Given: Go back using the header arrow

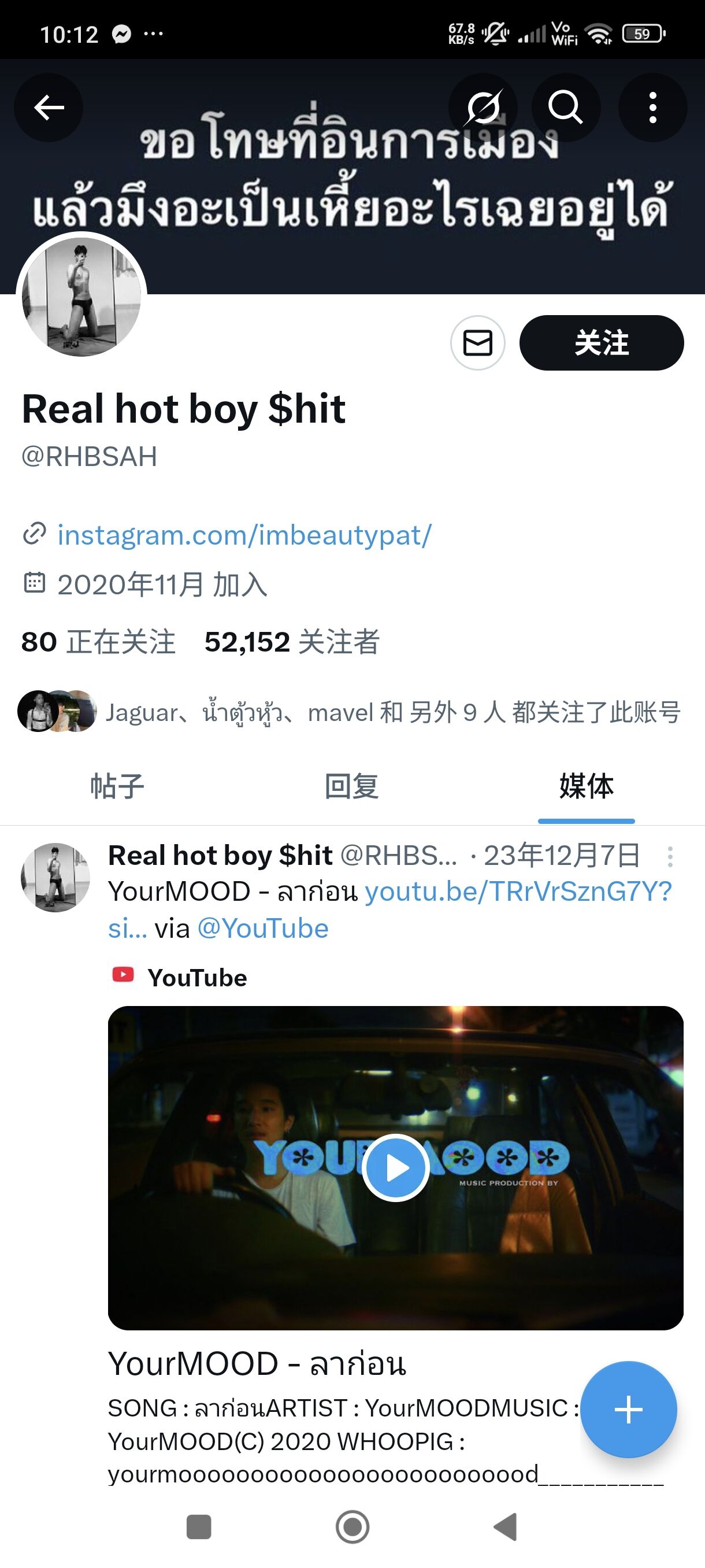Looking at the screenshot, I should [49, 108].
